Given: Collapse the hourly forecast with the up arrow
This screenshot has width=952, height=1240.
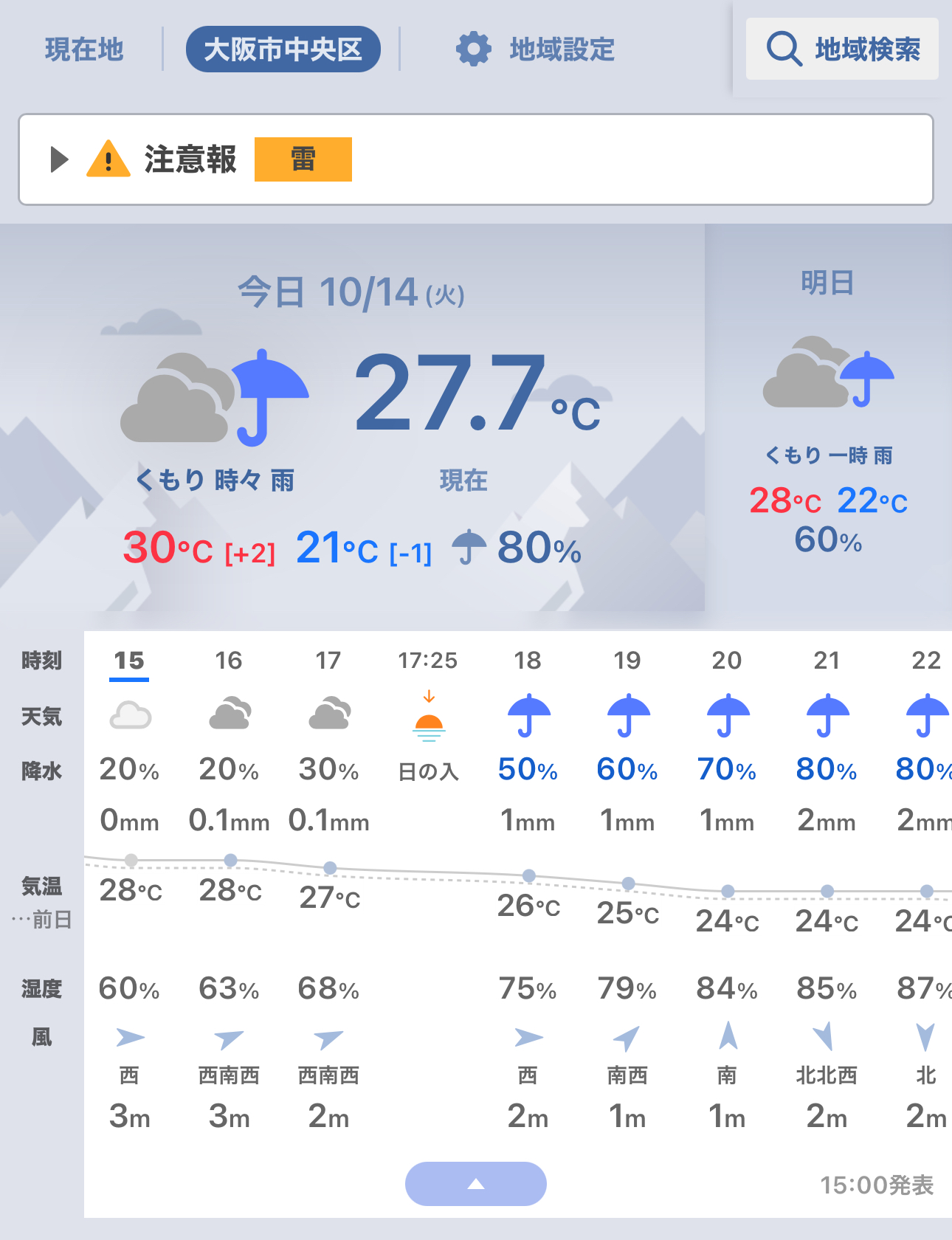Looking at the screenshot, I should pyautogui.click(x=476, y=1184).
